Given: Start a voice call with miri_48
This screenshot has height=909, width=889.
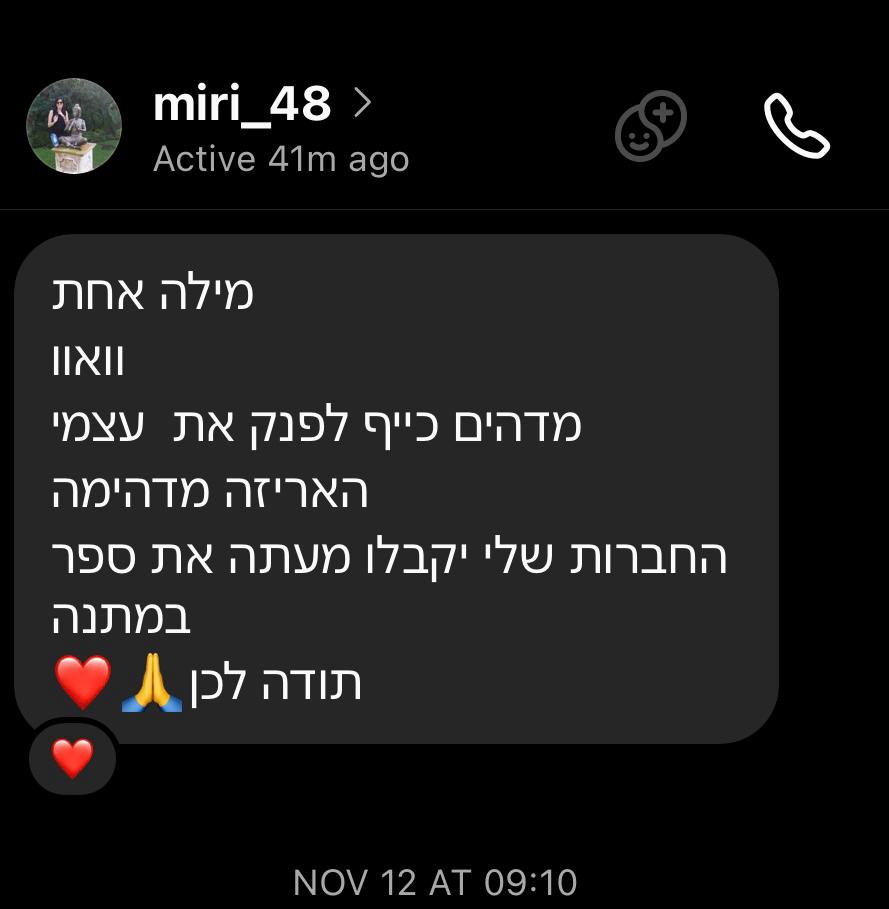Looking at the screenshot, I should point(796,127).
